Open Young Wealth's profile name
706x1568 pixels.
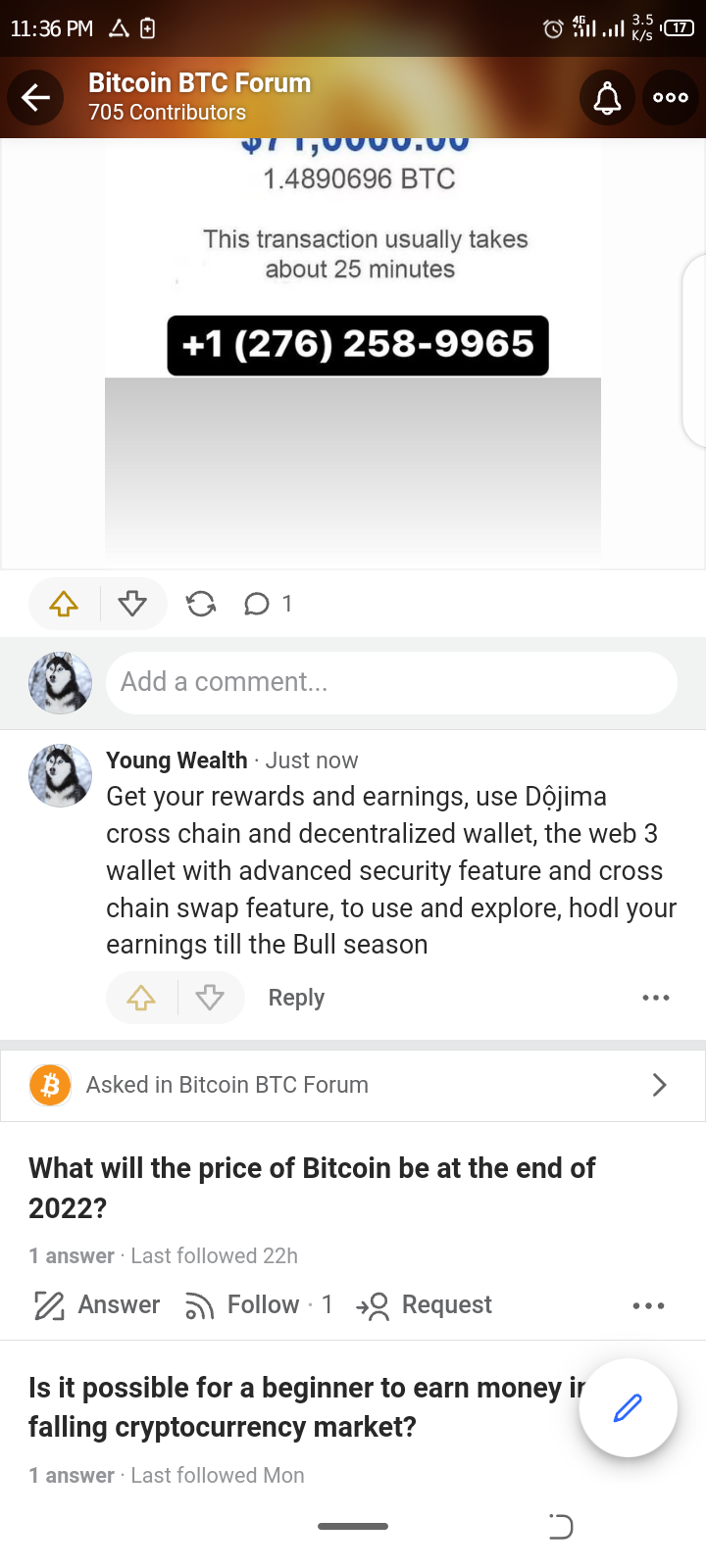pos(176,760)
